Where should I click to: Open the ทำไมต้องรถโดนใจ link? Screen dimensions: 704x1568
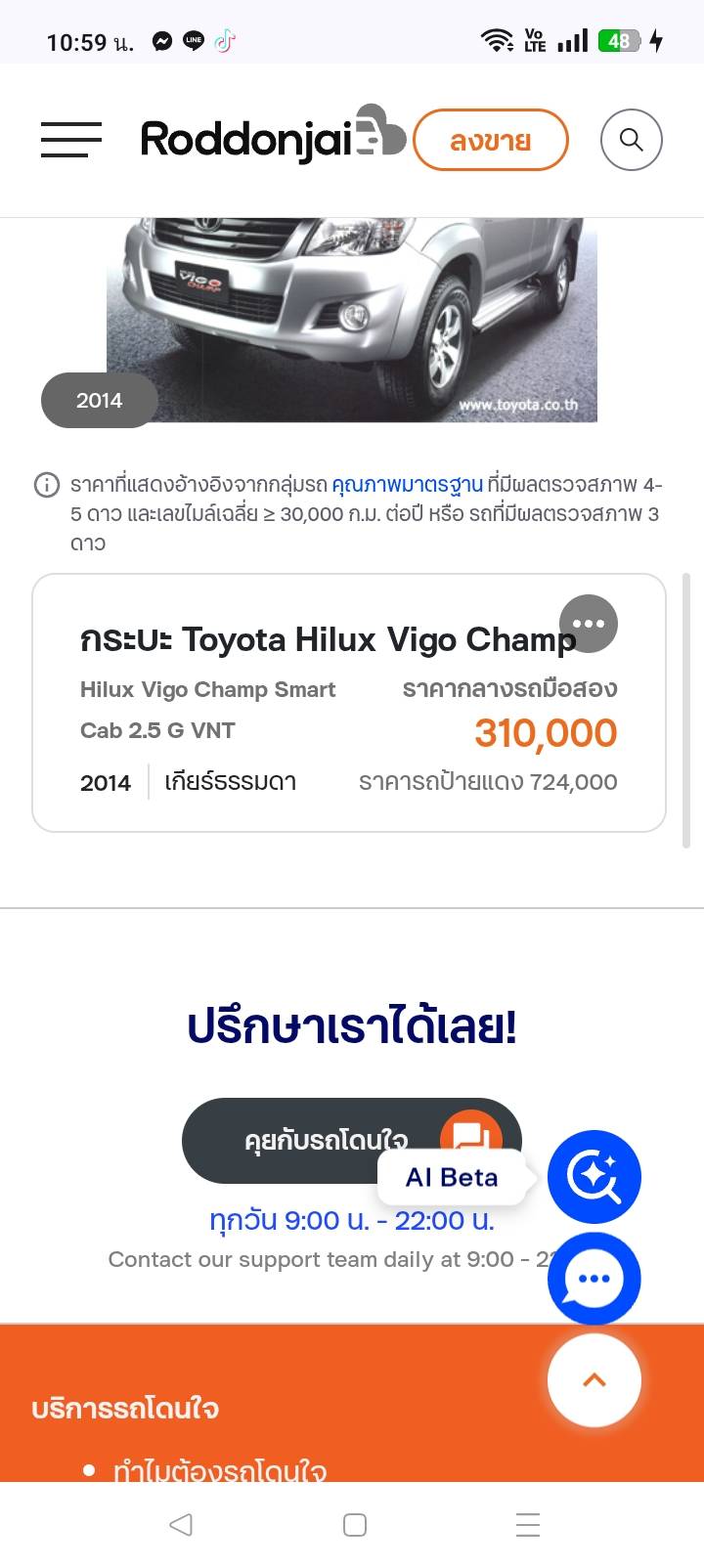(x=219, y=1469)
